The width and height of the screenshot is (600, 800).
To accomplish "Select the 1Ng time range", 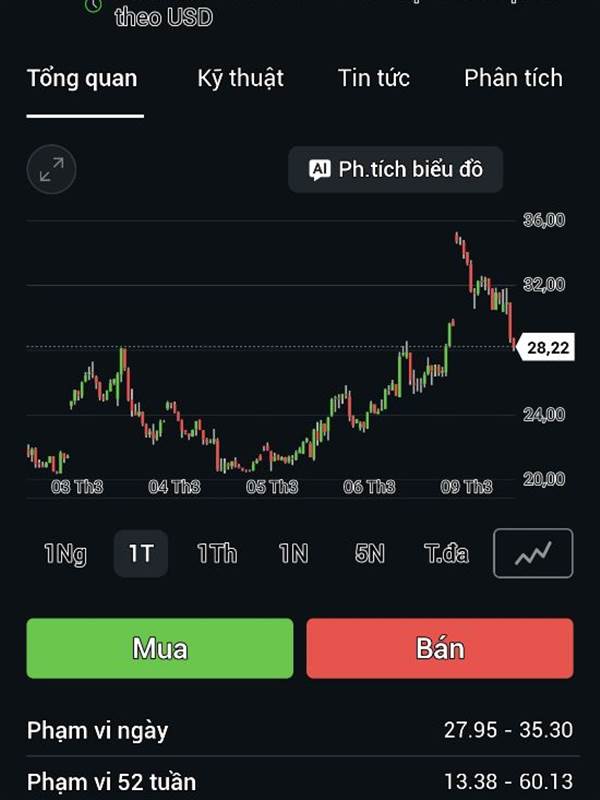I will 65,553.
